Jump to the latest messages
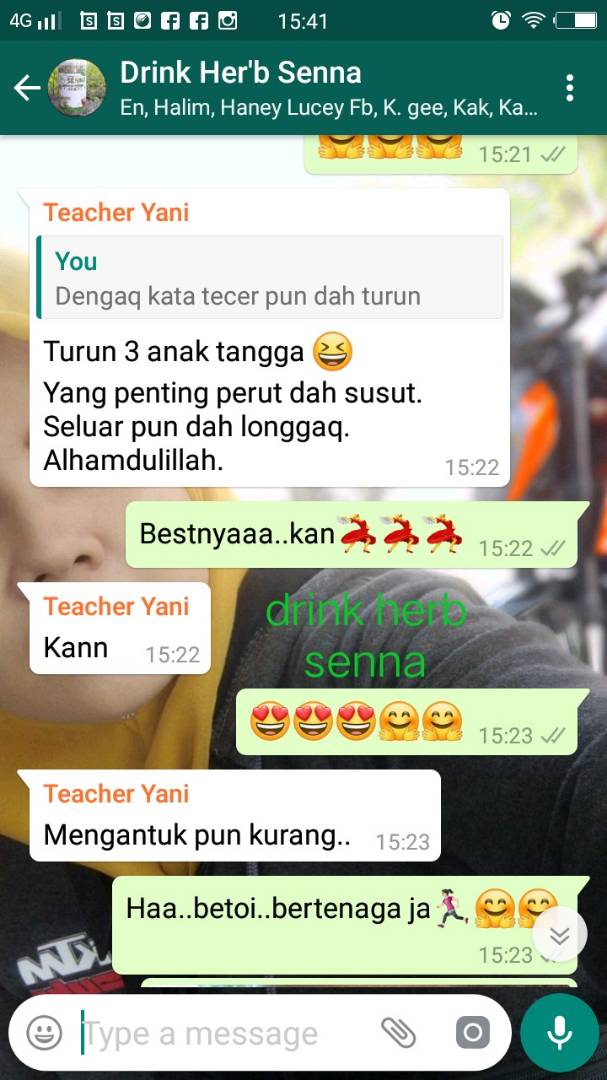This screenshot has width=607, height=1080. [559, 936]
